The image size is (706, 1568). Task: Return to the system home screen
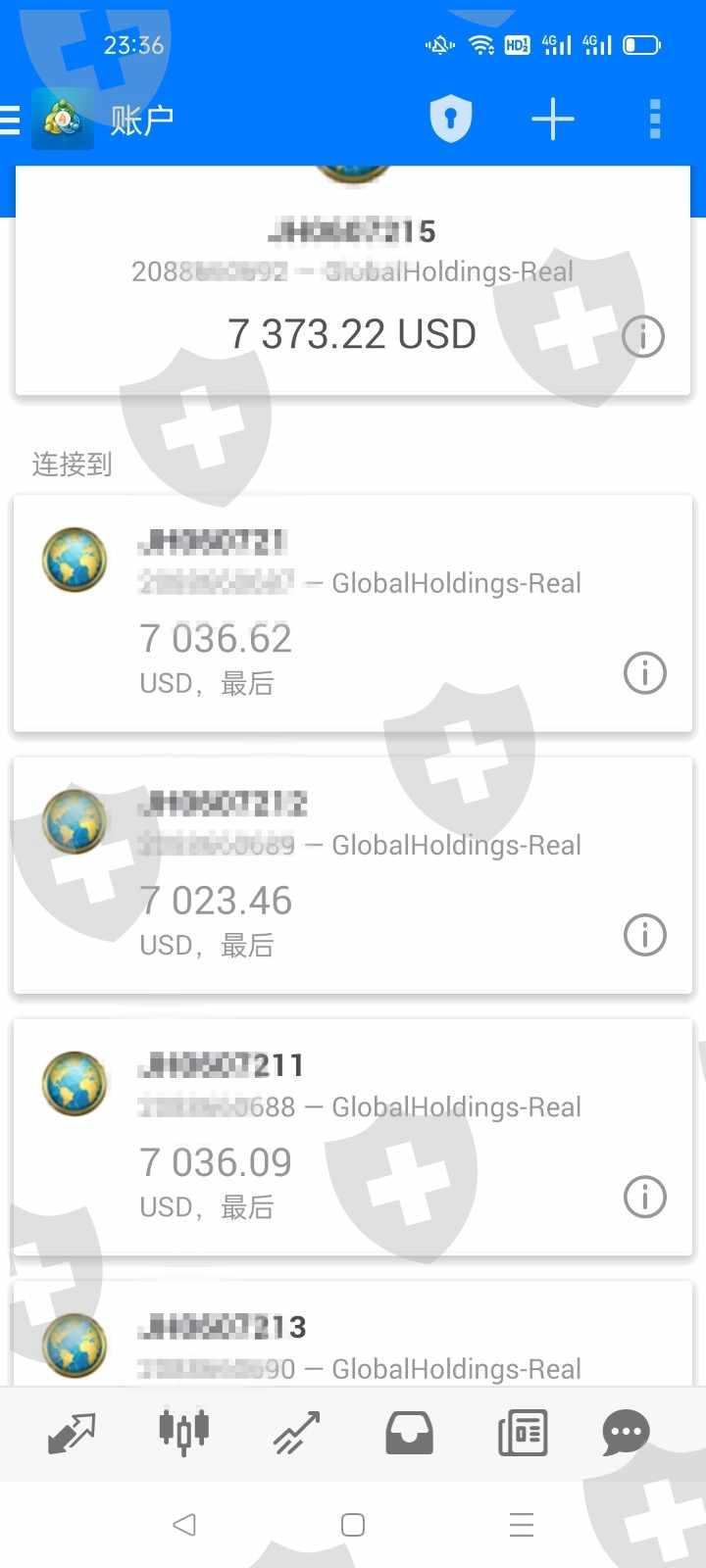coord(353,1524)
